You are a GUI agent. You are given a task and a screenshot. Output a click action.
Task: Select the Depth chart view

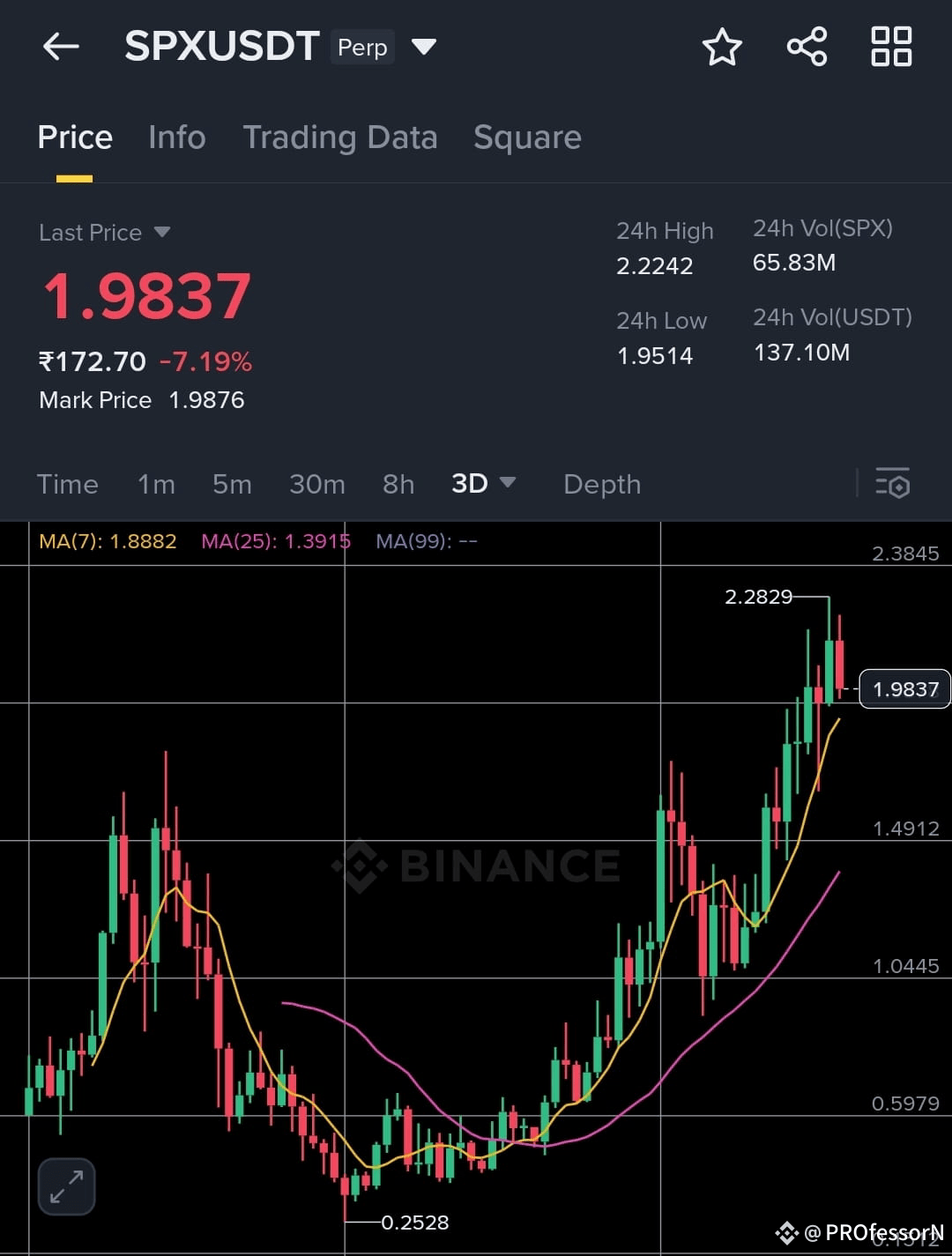(x=601, y=484)
